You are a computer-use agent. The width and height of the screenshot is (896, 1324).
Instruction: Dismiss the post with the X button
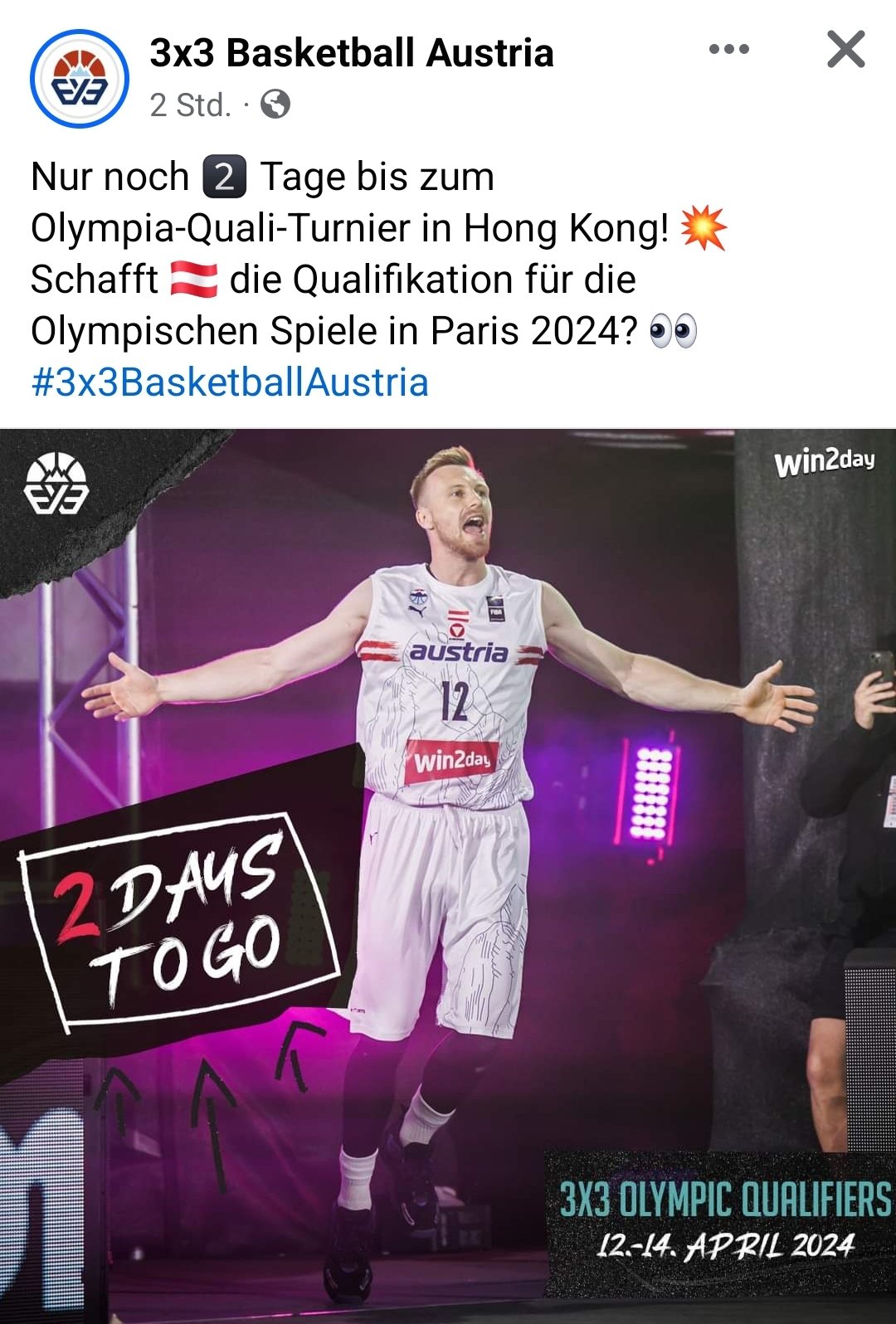click(845, 50)
